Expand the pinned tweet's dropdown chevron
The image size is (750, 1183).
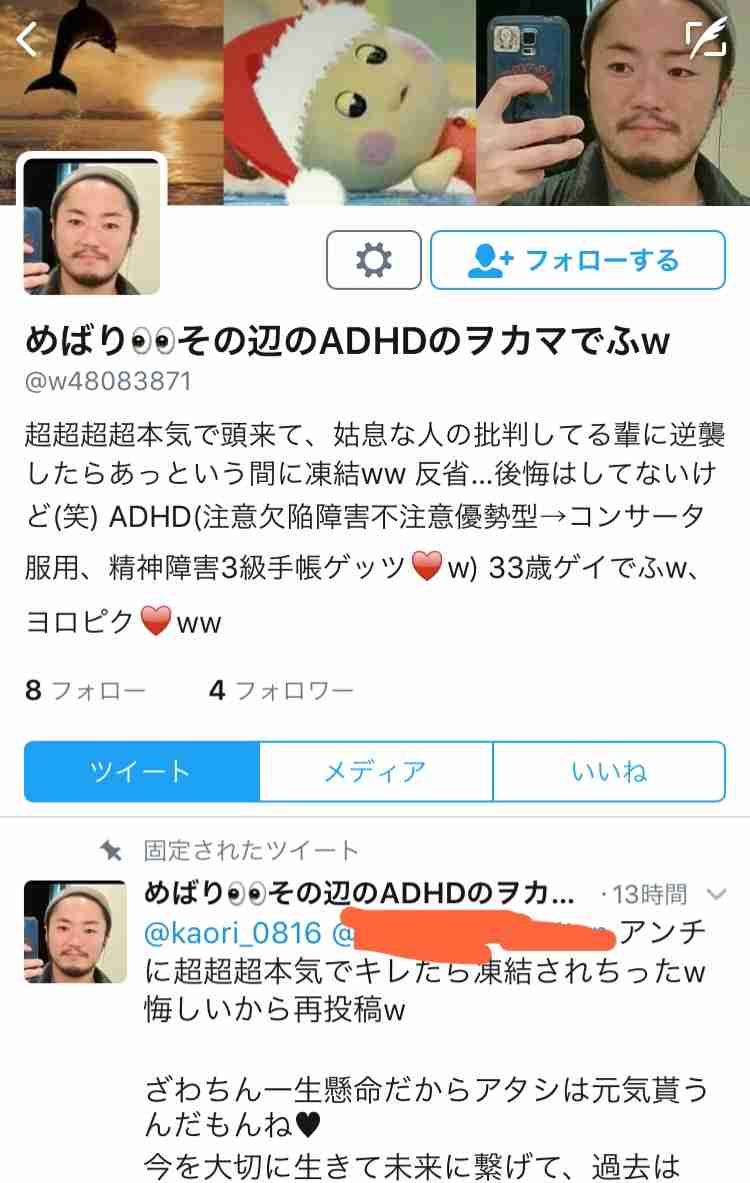716,893
